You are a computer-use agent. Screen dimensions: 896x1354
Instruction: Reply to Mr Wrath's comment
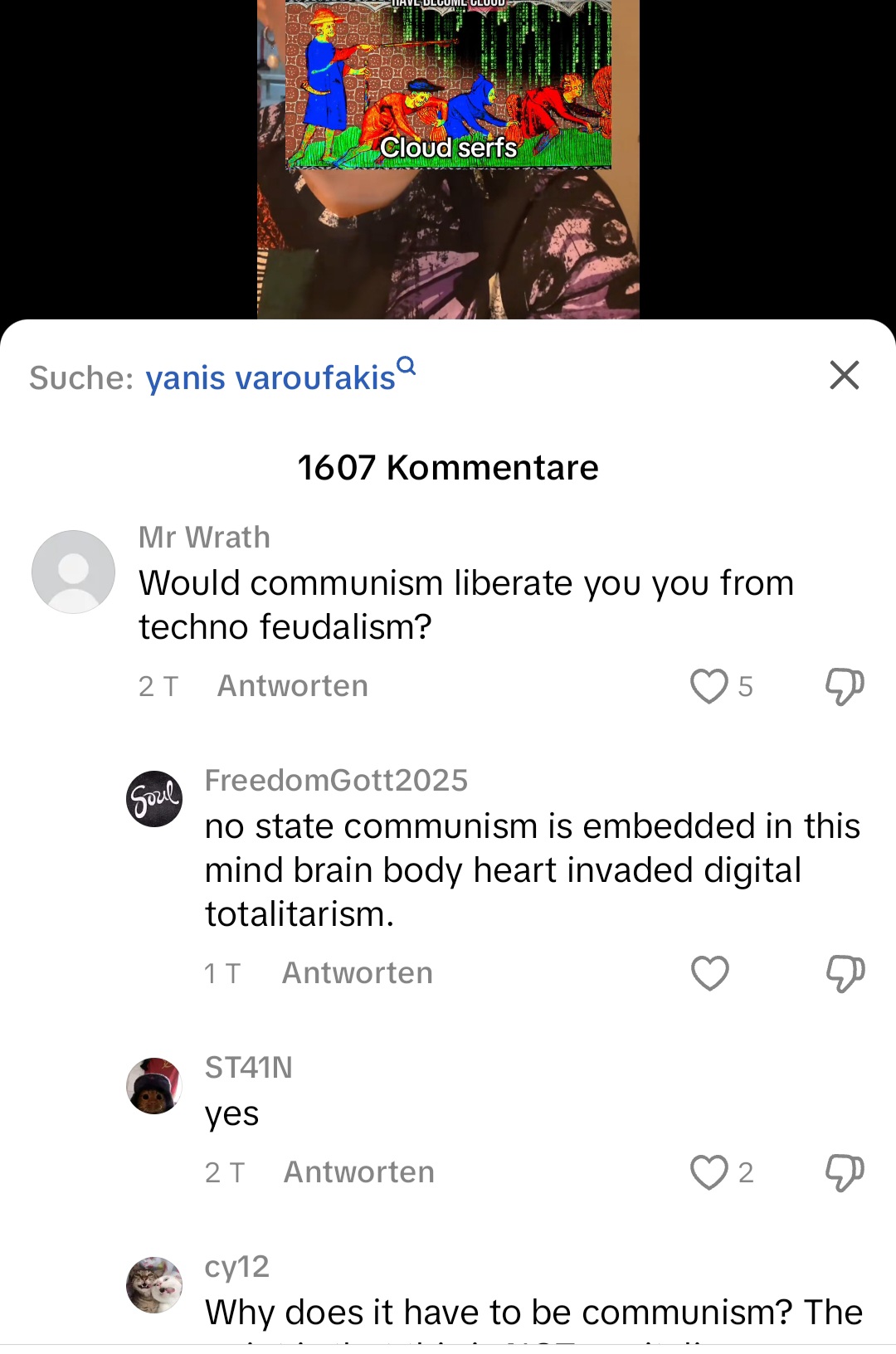point(292,686)
